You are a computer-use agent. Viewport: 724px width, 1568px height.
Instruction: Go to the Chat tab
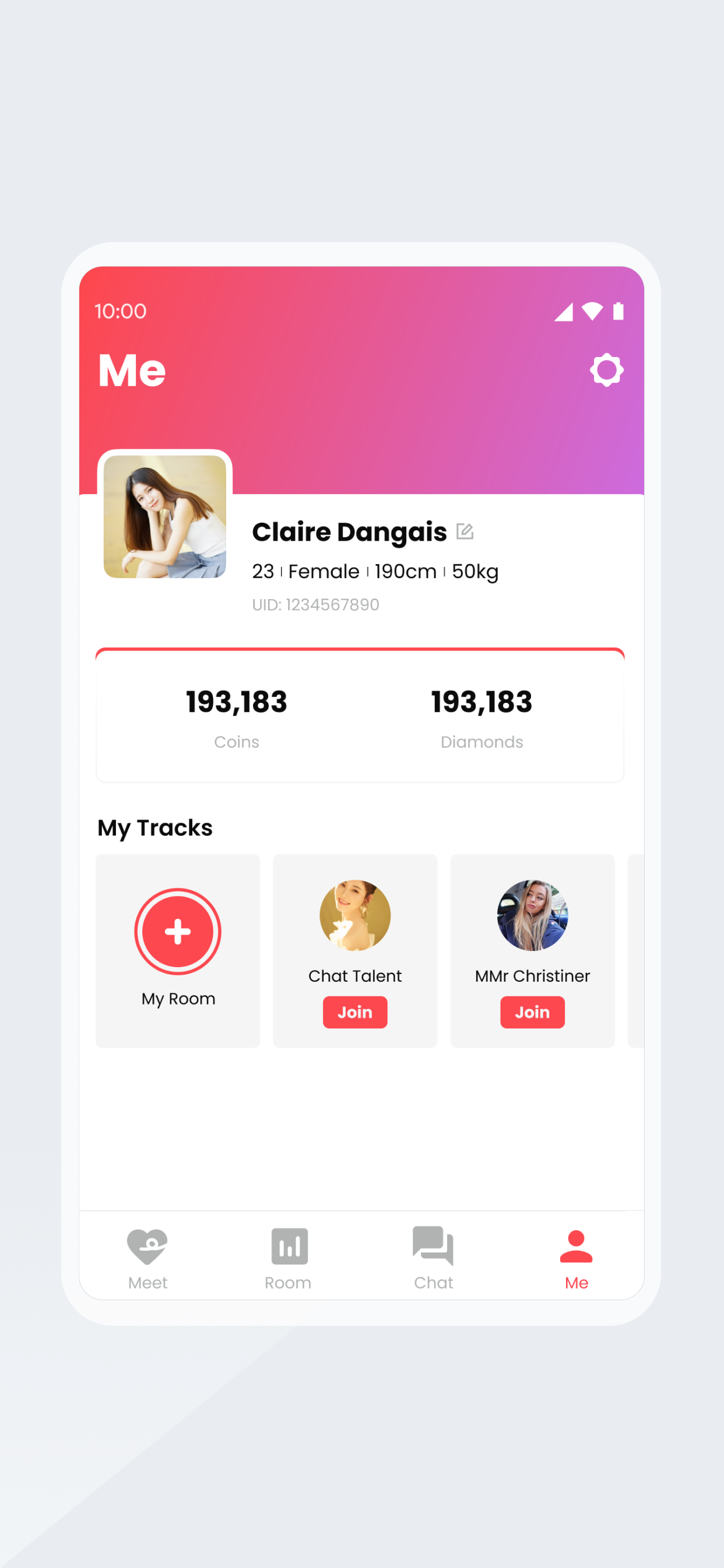click(433, 1256)
